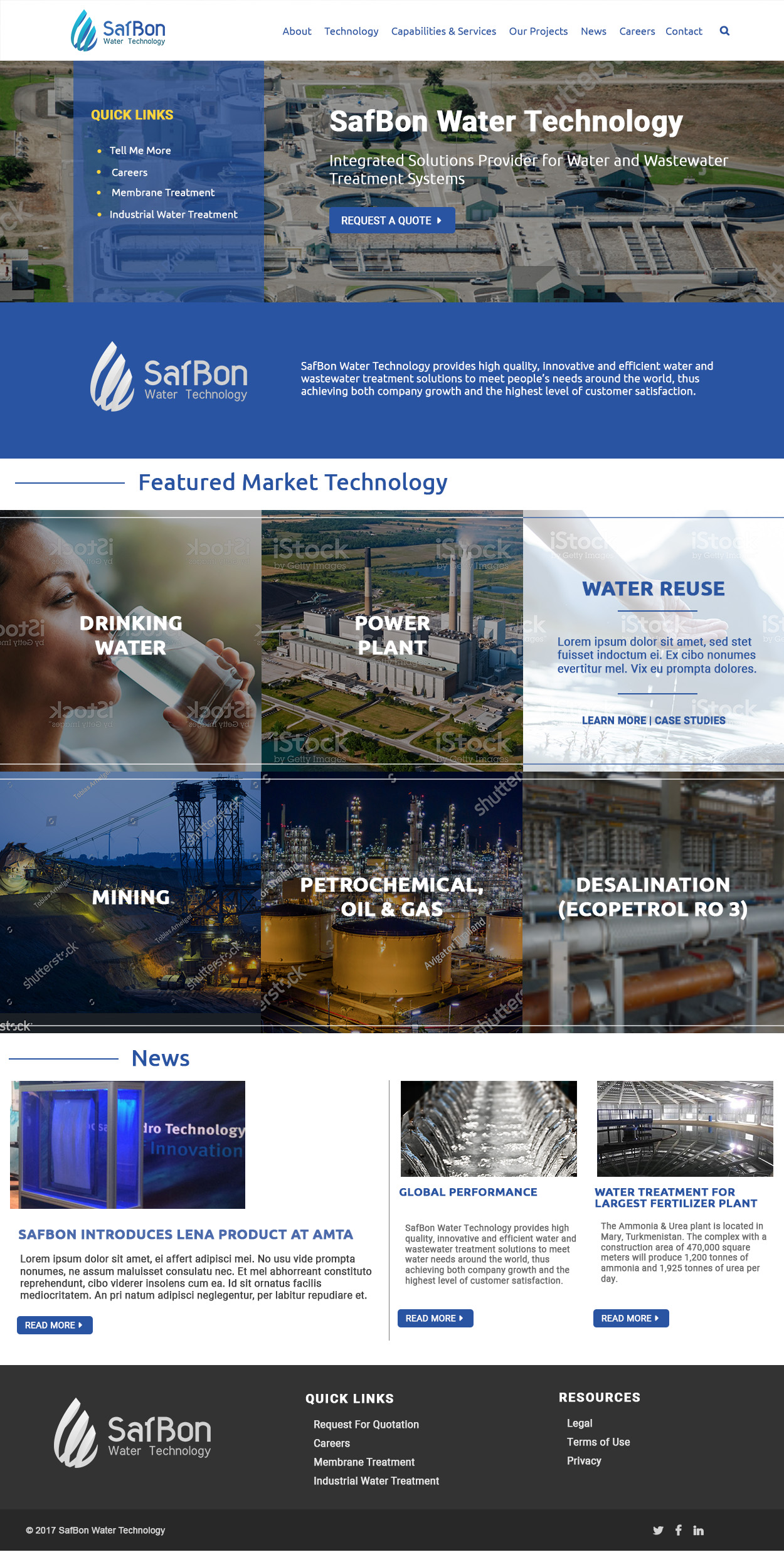Open Request For Quotation footer link

366,1424
